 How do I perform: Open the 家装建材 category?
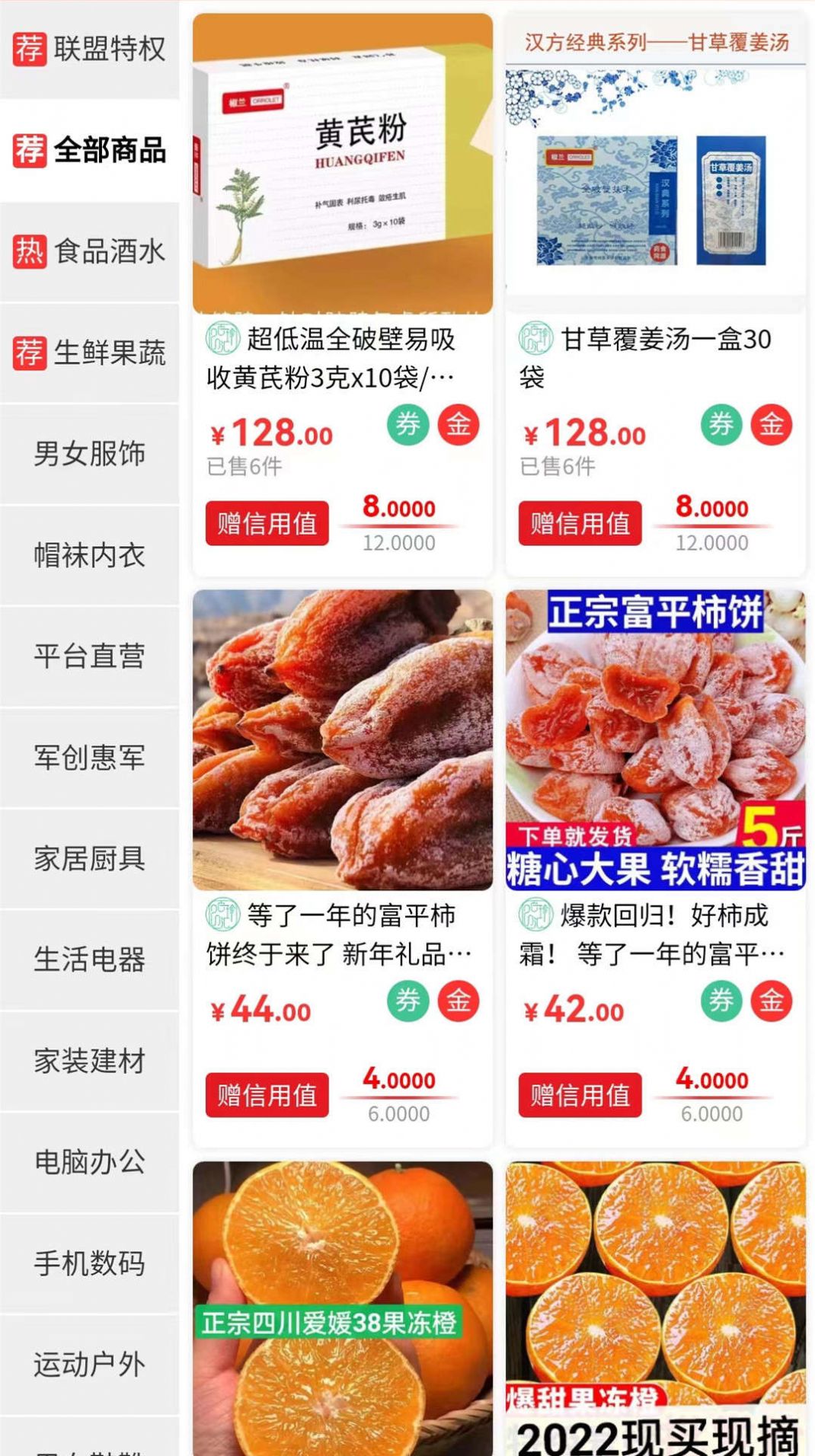[89, 1061]
